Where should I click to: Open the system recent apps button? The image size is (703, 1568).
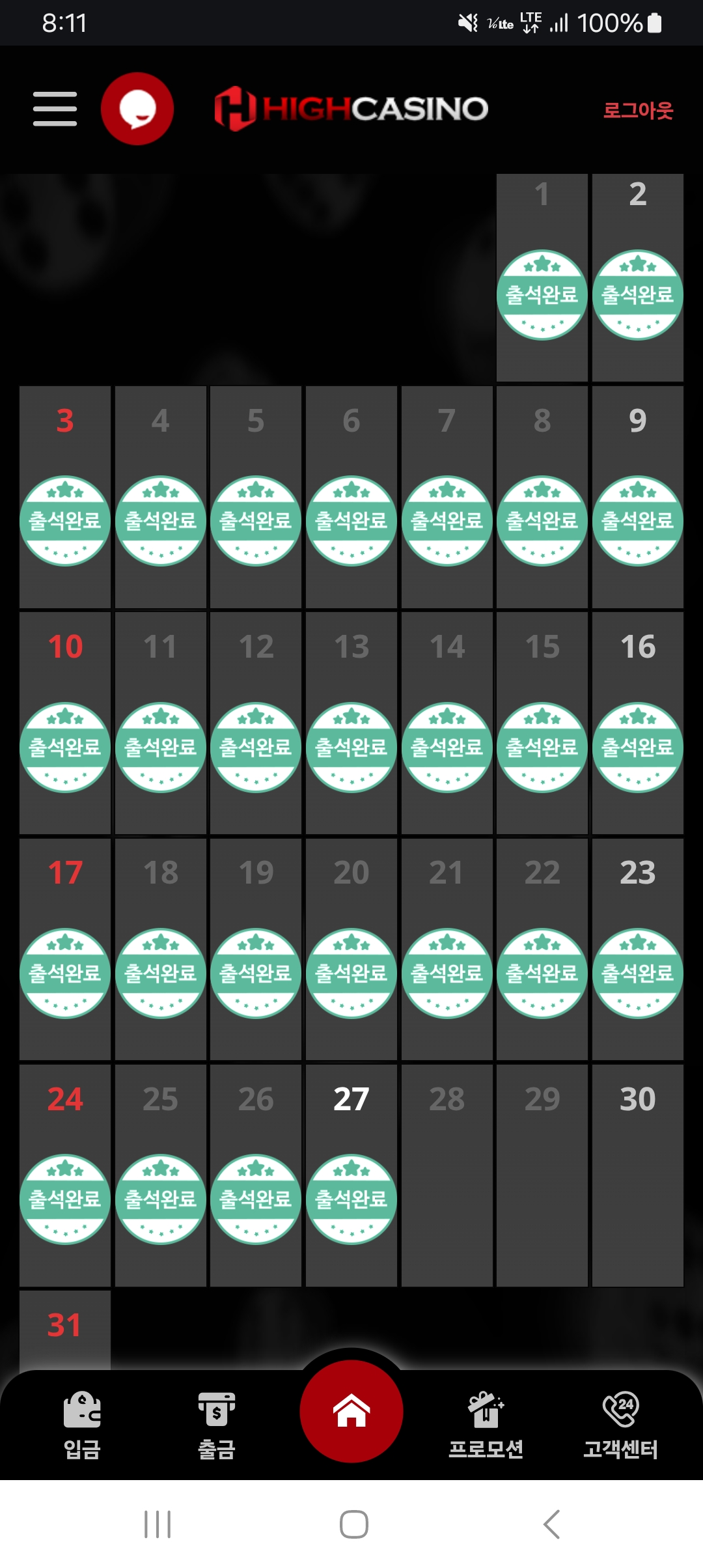[x=158, y=1524]
